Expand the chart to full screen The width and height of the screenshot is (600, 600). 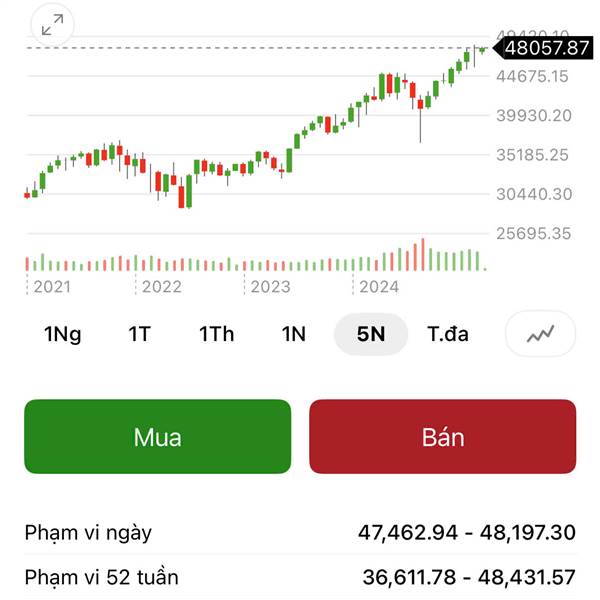pos(52,25)
